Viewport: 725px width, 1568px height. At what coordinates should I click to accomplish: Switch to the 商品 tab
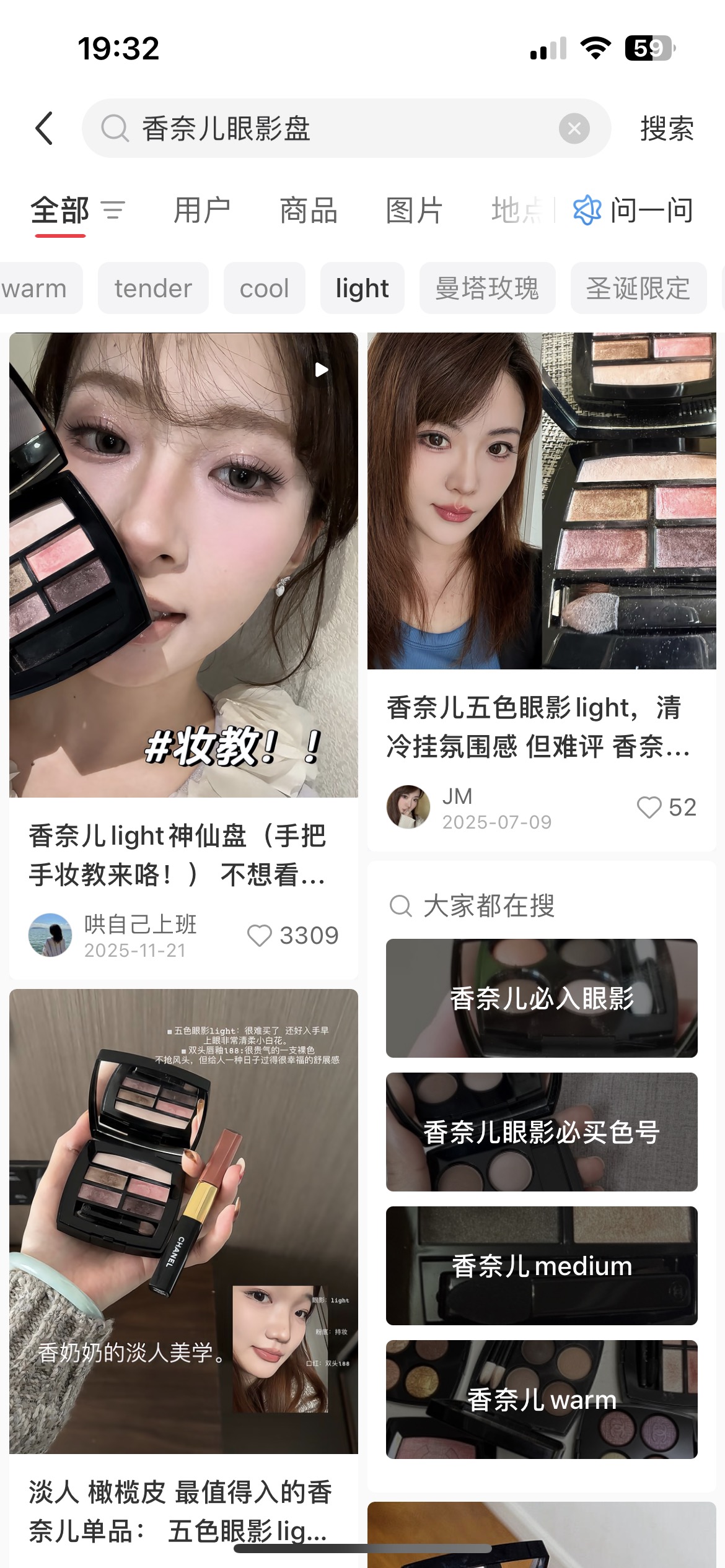click(x=309, y=211)
